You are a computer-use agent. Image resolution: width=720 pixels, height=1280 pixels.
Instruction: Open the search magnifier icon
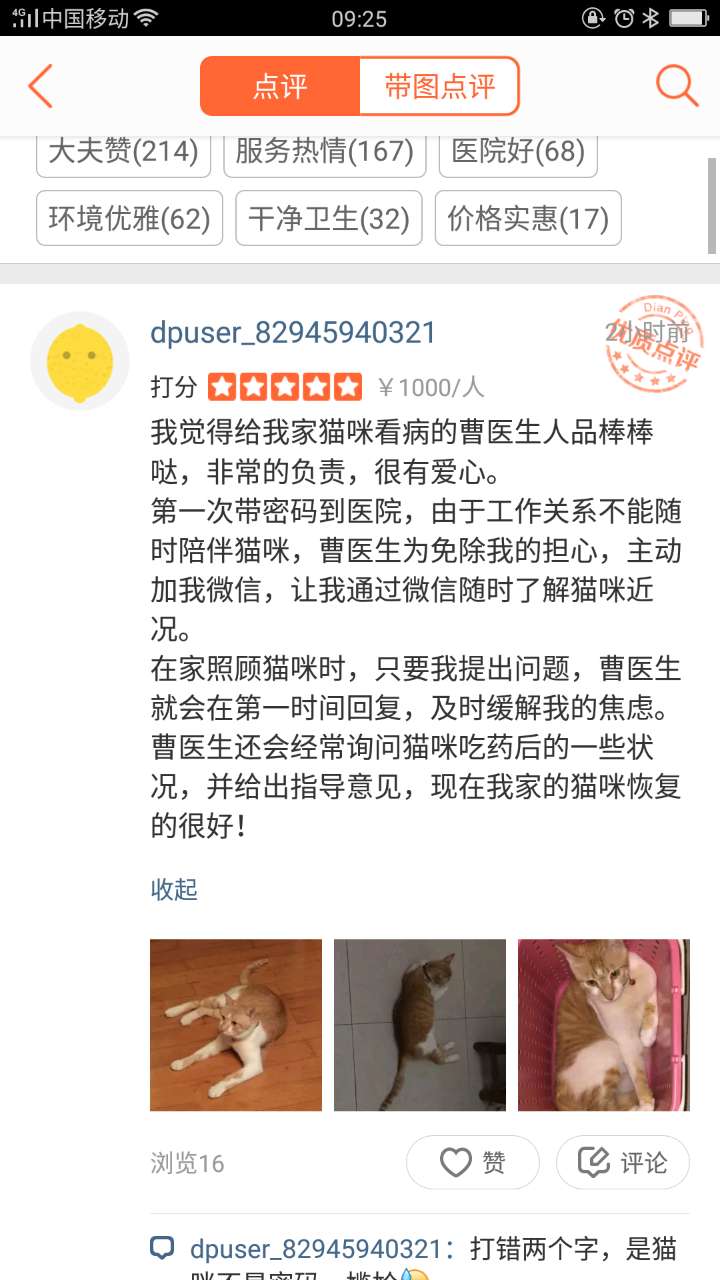click(676, 86)
